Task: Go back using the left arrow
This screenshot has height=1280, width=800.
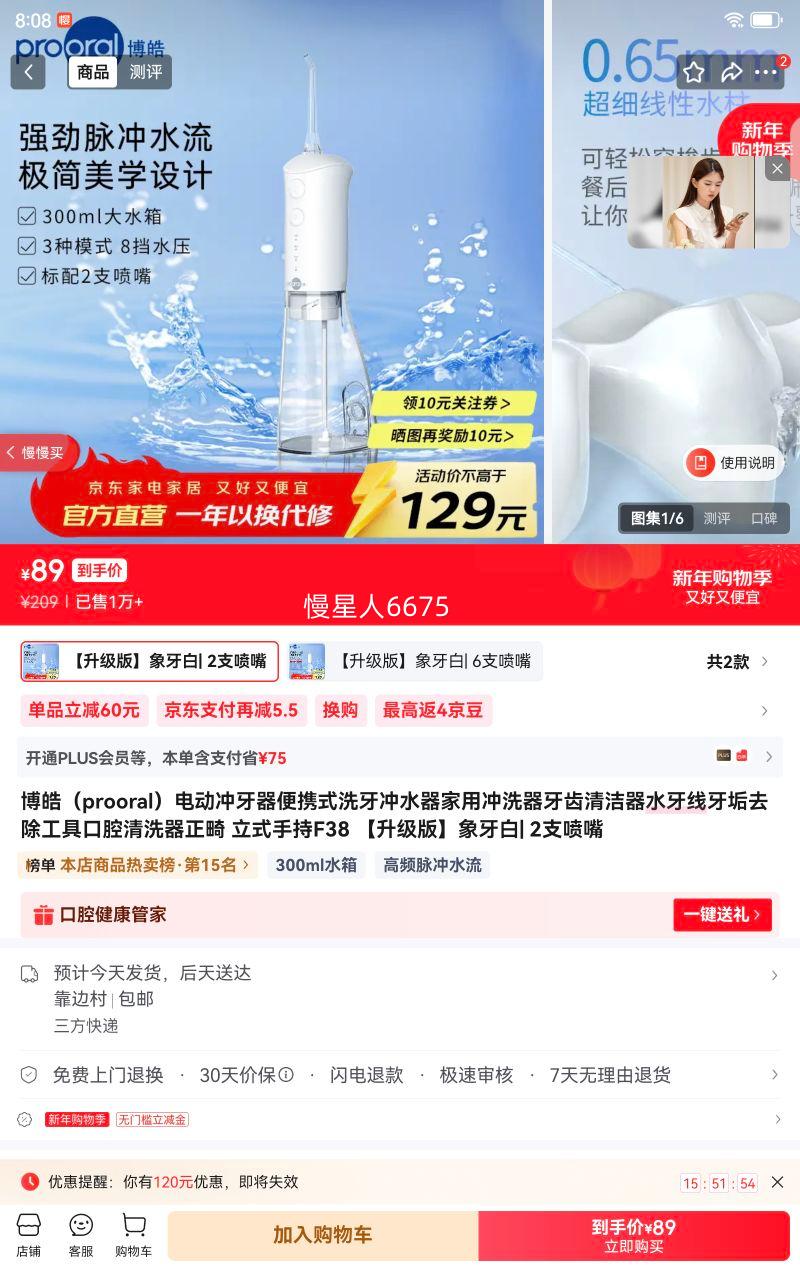Action: point(28,72)
